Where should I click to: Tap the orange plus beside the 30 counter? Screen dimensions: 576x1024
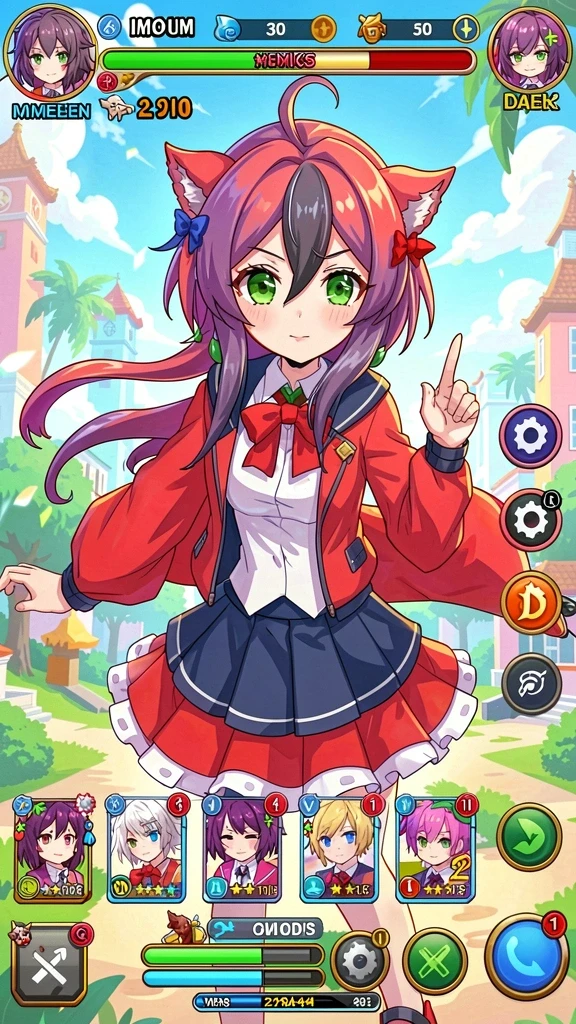tap(323, 29)
